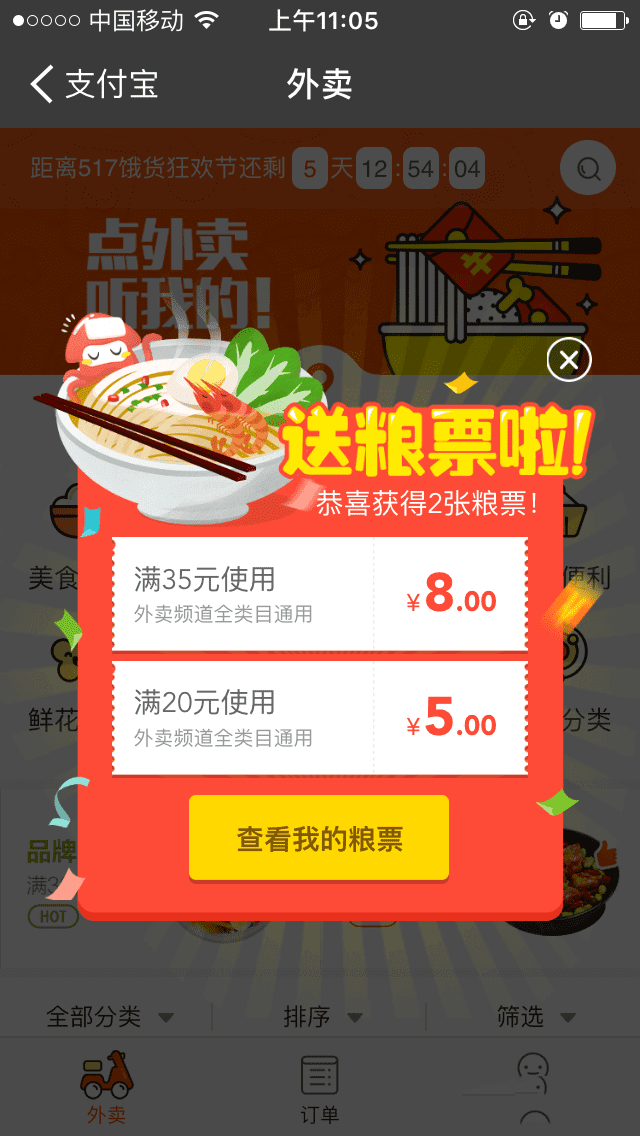Open the 排序 sorting dropdown
This screenshot has width=640, height=1136.
(x=321, y=1017)
